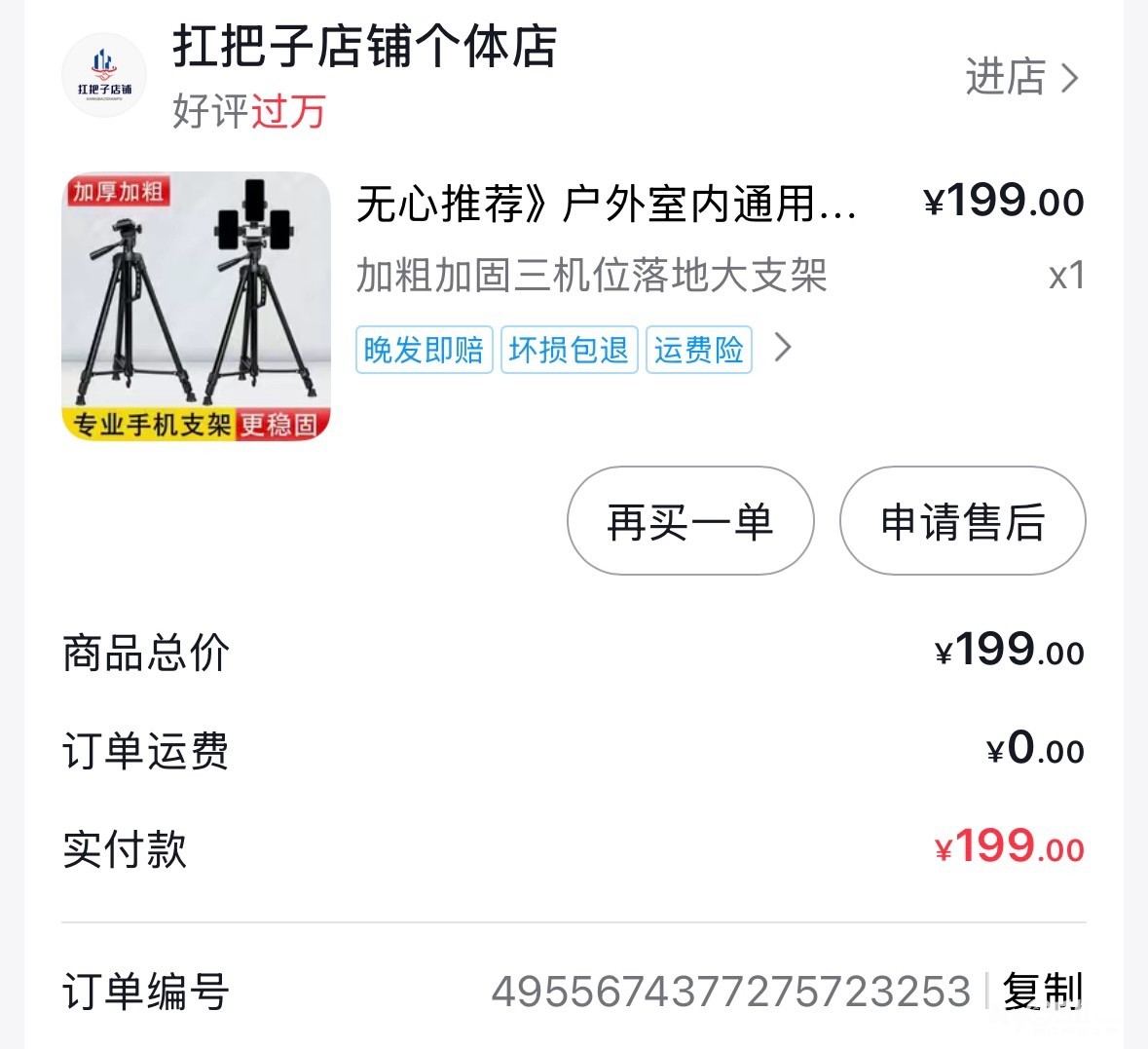This screenshot has width=1148, height=1049.
Task: Copy the order number with 复制
Action: [1042, 992]
